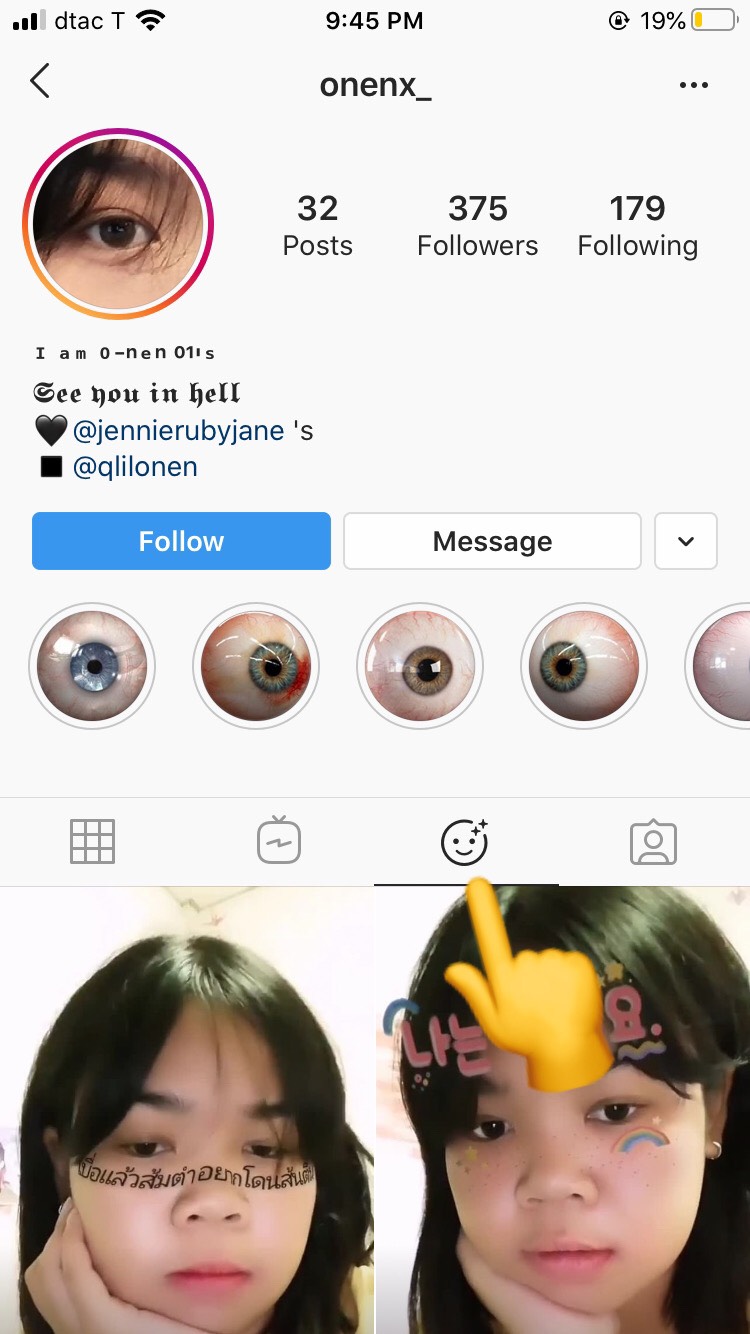Follow the onenx_ account
This screenshot has width=750, height=1334.
tap(181, 541)
